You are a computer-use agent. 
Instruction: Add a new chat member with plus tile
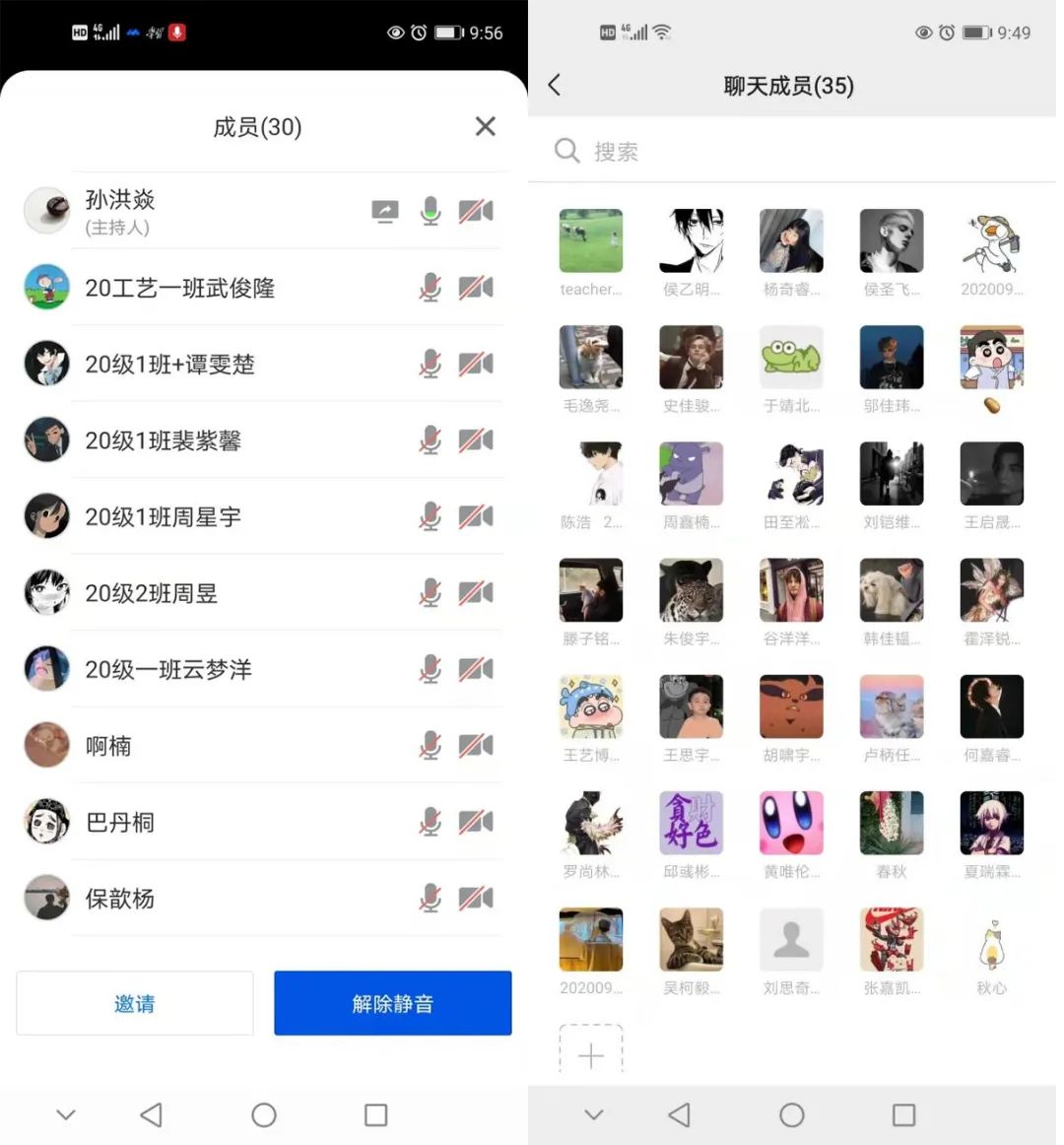pos(591,1052)
